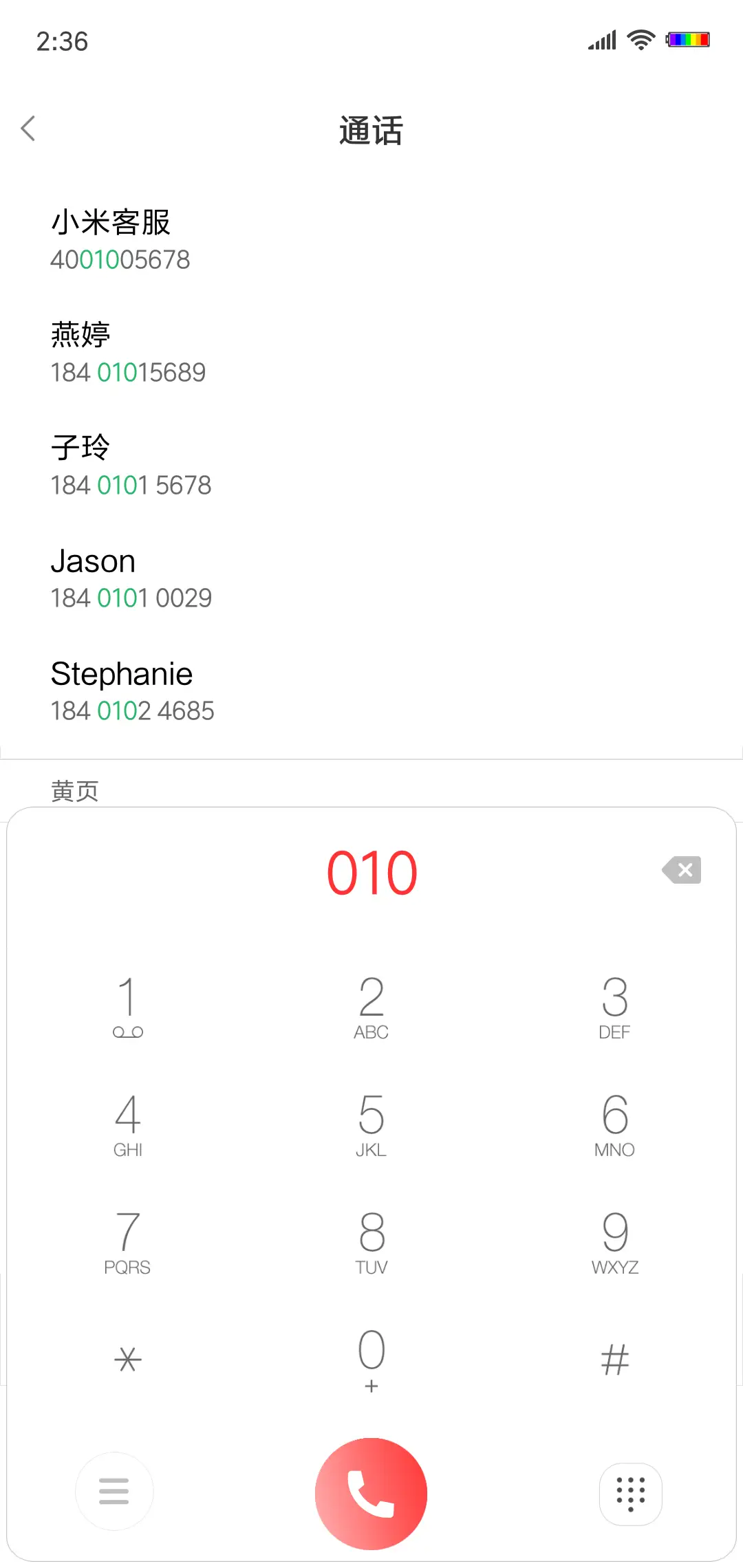Select Jason from the suggestions
This screenshot has height=1568, width=743.
131,578
